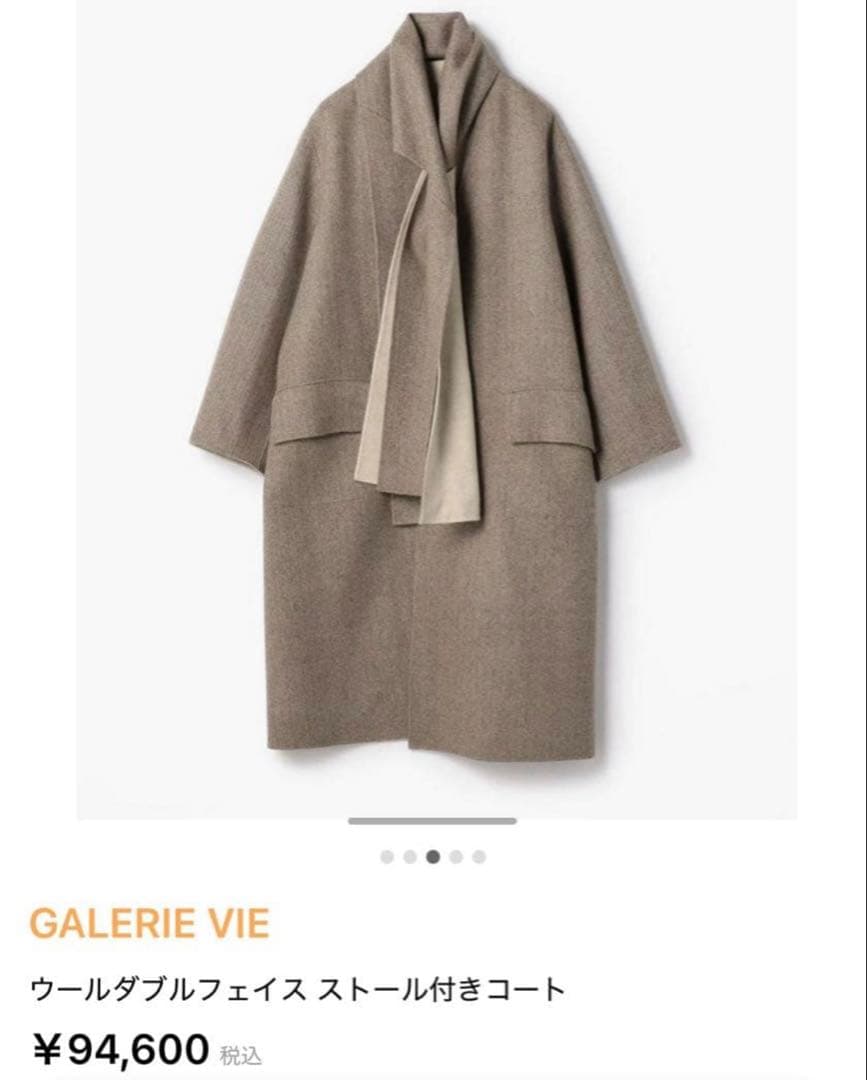Viewport: 867px width, 1080px height.
Task: Jump to the last image via fifth dot
Action: coord(477,856)
